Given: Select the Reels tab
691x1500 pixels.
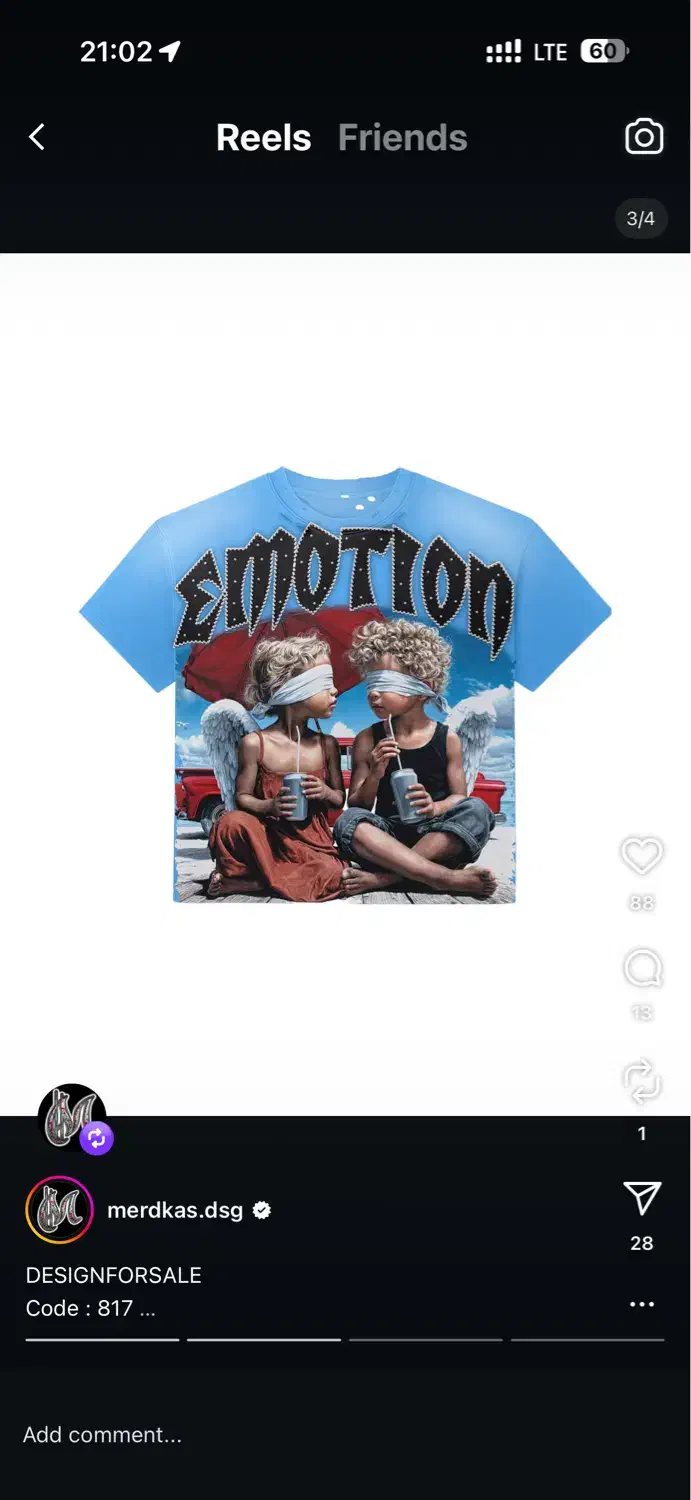Looking at the screenshot, I should pos(263,138).
